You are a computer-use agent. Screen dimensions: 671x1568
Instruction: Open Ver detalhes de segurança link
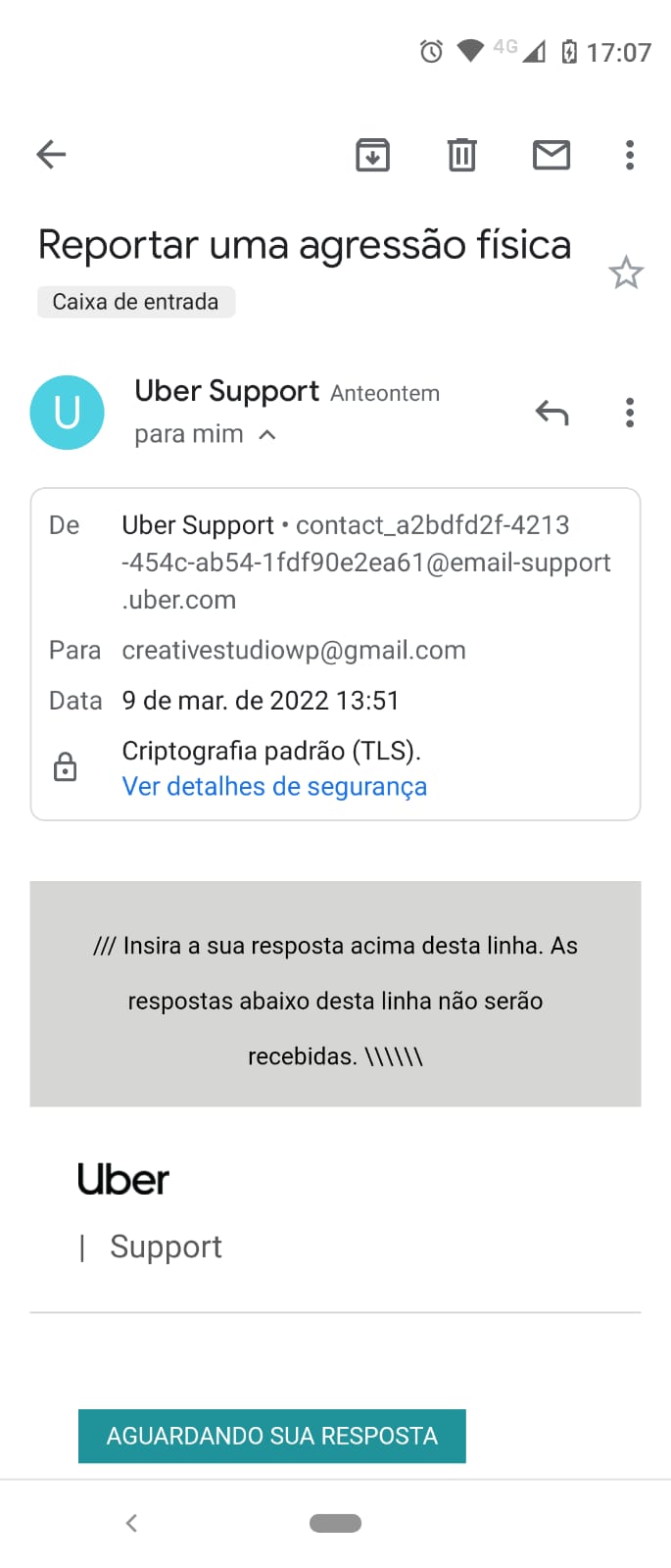click(x=274, y=787)
